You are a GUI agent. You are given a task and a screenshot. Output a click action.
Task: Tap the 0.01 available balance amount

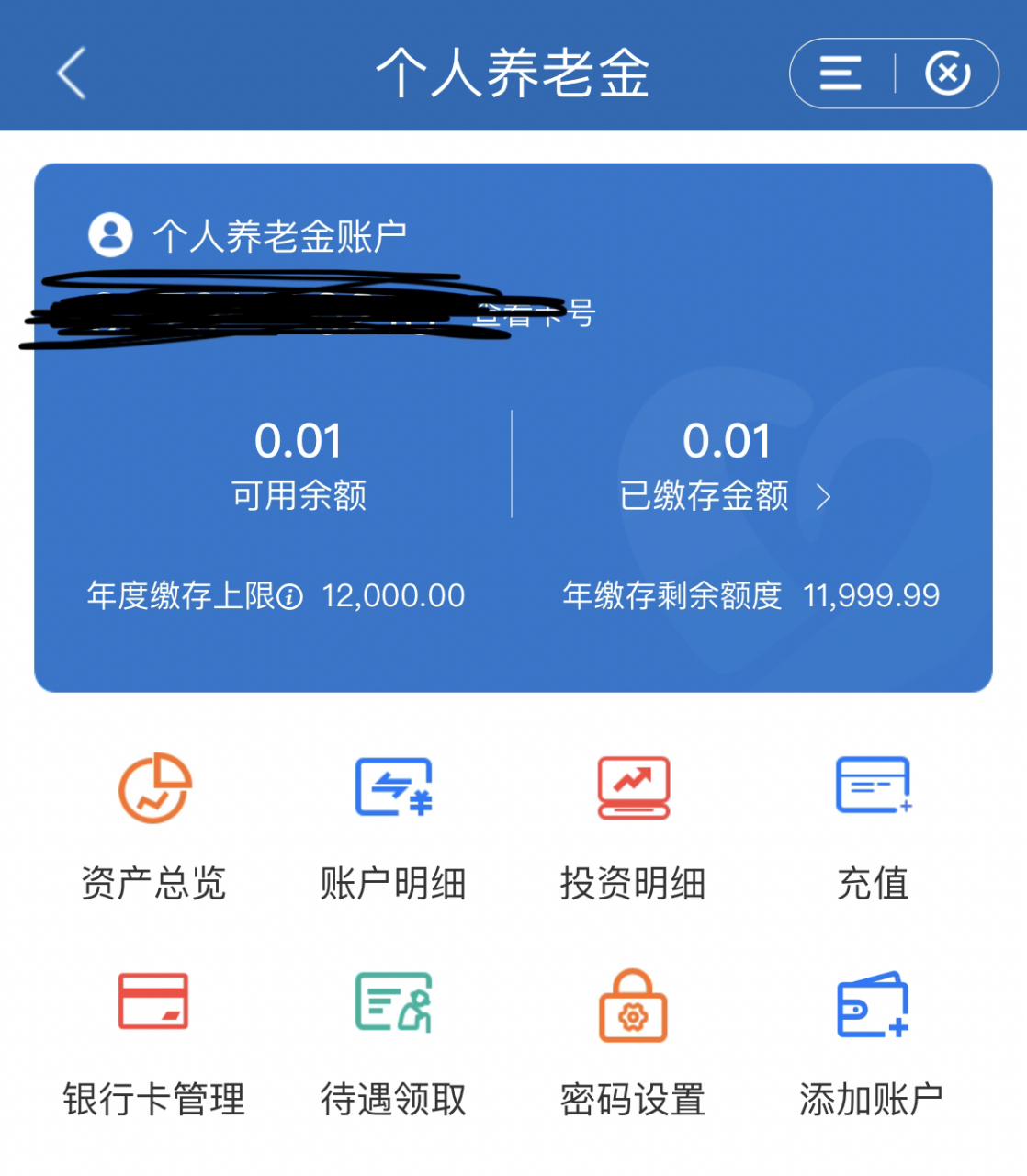coord(299,440)
